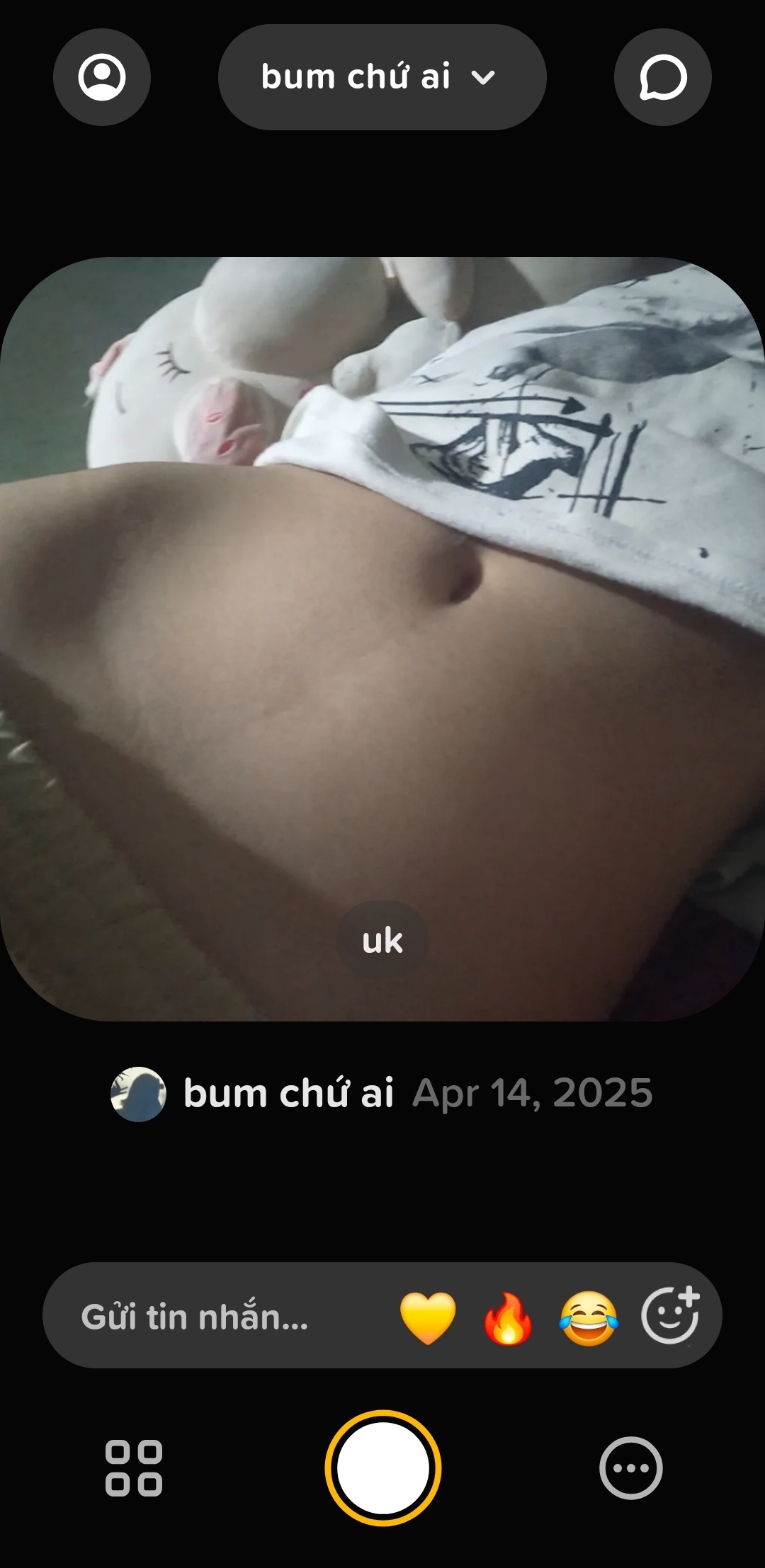Tap the round camera shutter button

tap(383, 1467)
